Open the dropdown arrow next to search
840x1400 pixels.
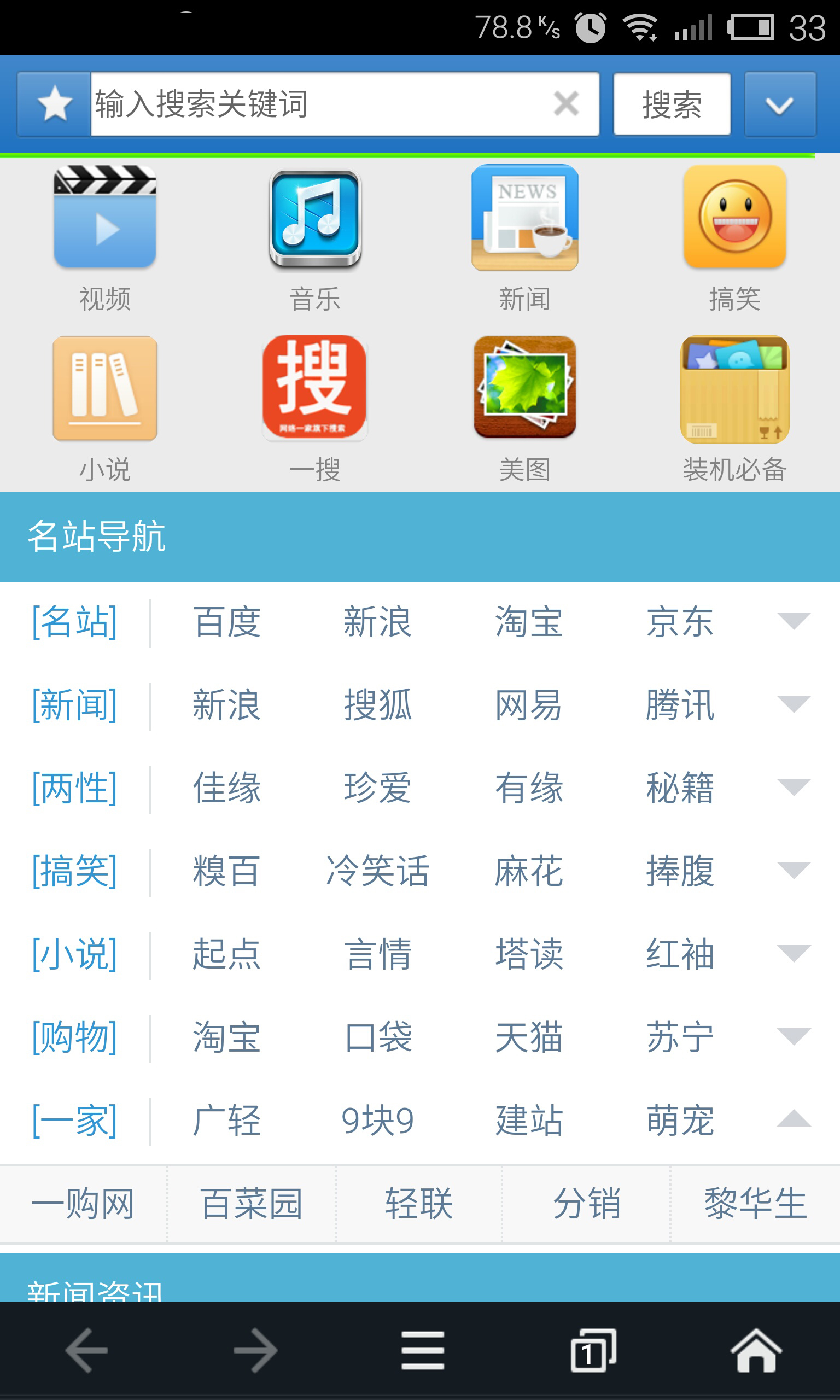point(779,104)
